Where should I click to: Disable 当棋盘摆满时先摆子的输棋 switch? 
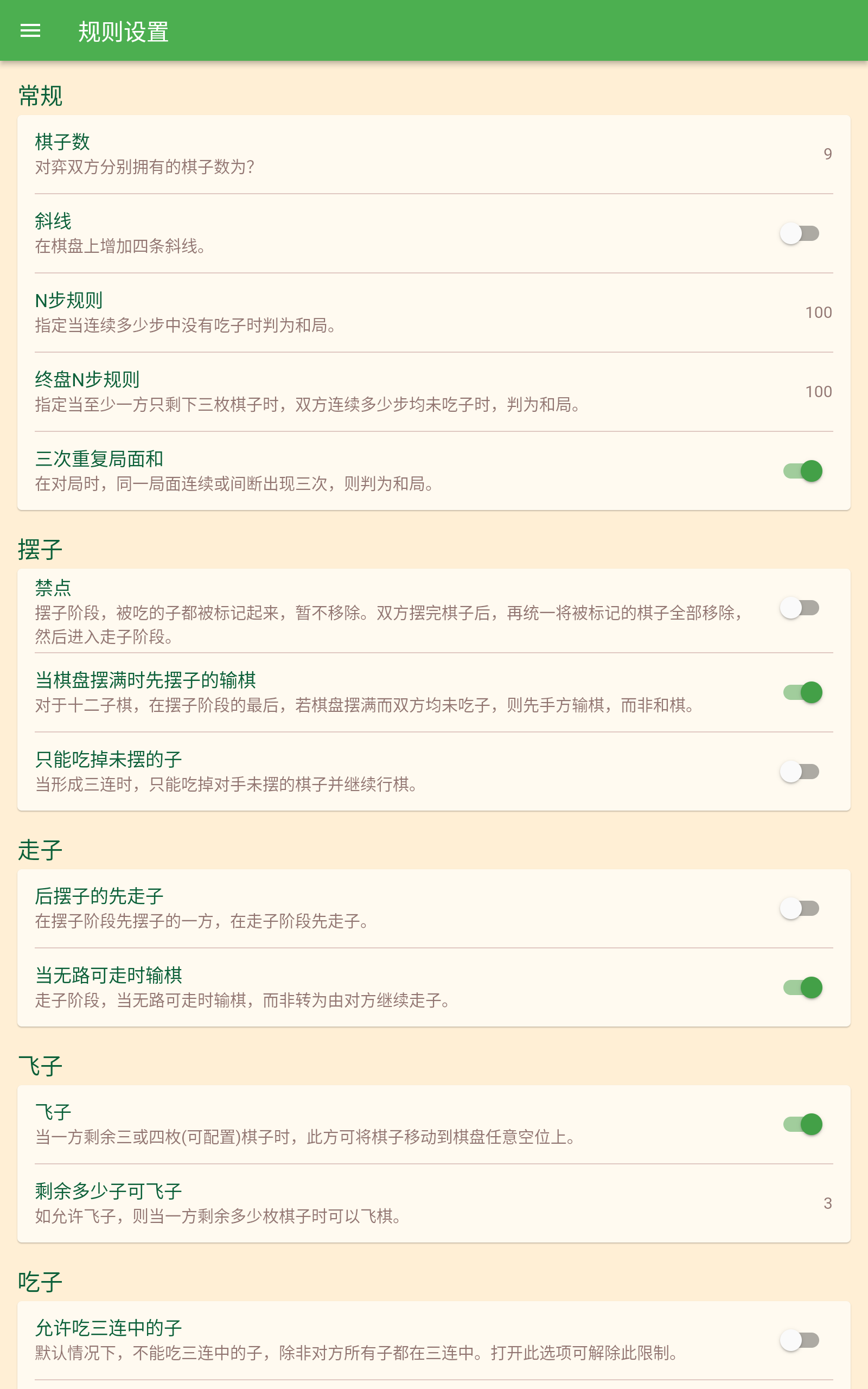802,693
